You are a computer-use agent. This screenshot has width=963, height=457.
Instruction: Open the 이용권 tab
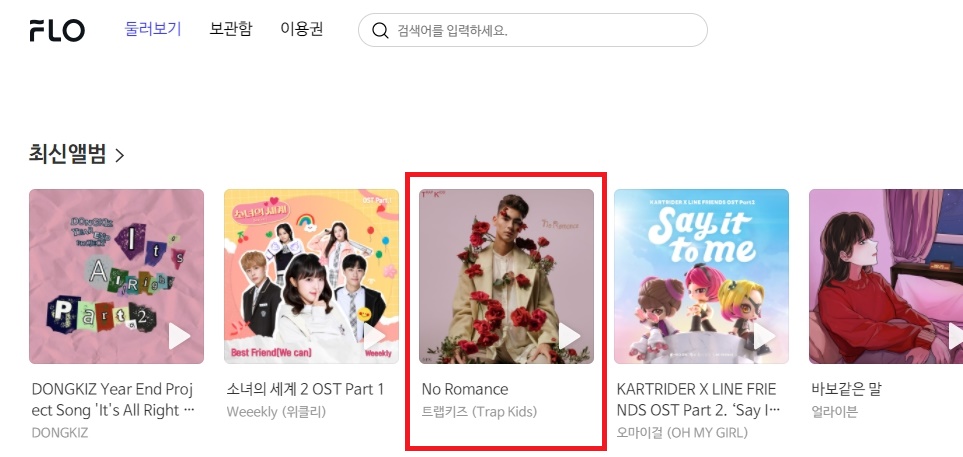(301, 29)
